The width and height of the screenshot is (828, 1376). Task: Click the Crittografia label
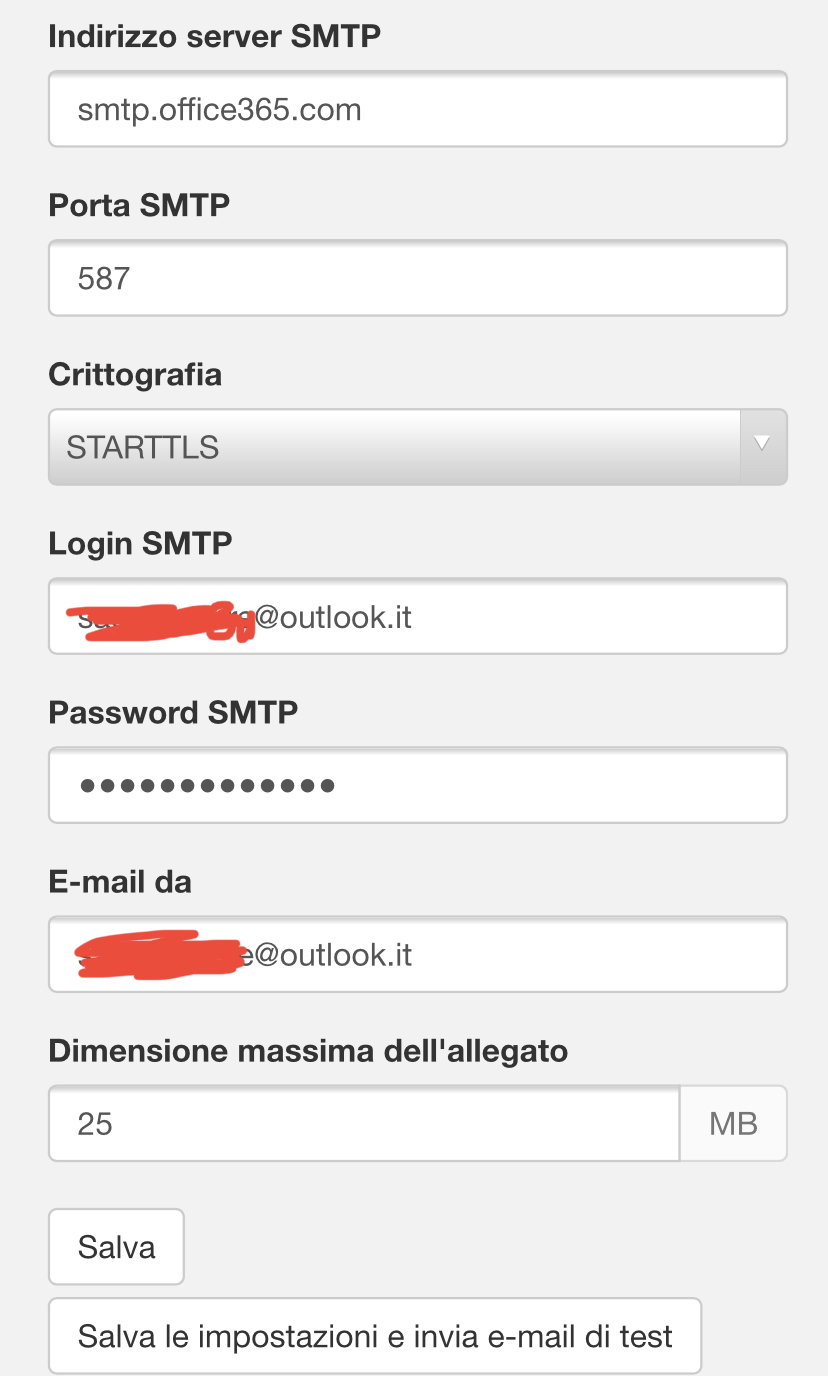click(135, 374)
